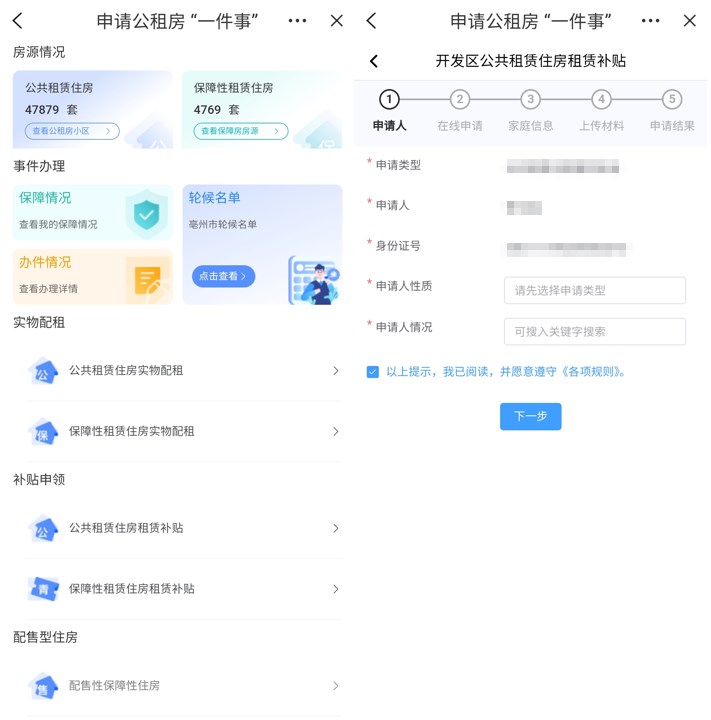
Task: Open 配售性保障性住房
Action: 185,686
